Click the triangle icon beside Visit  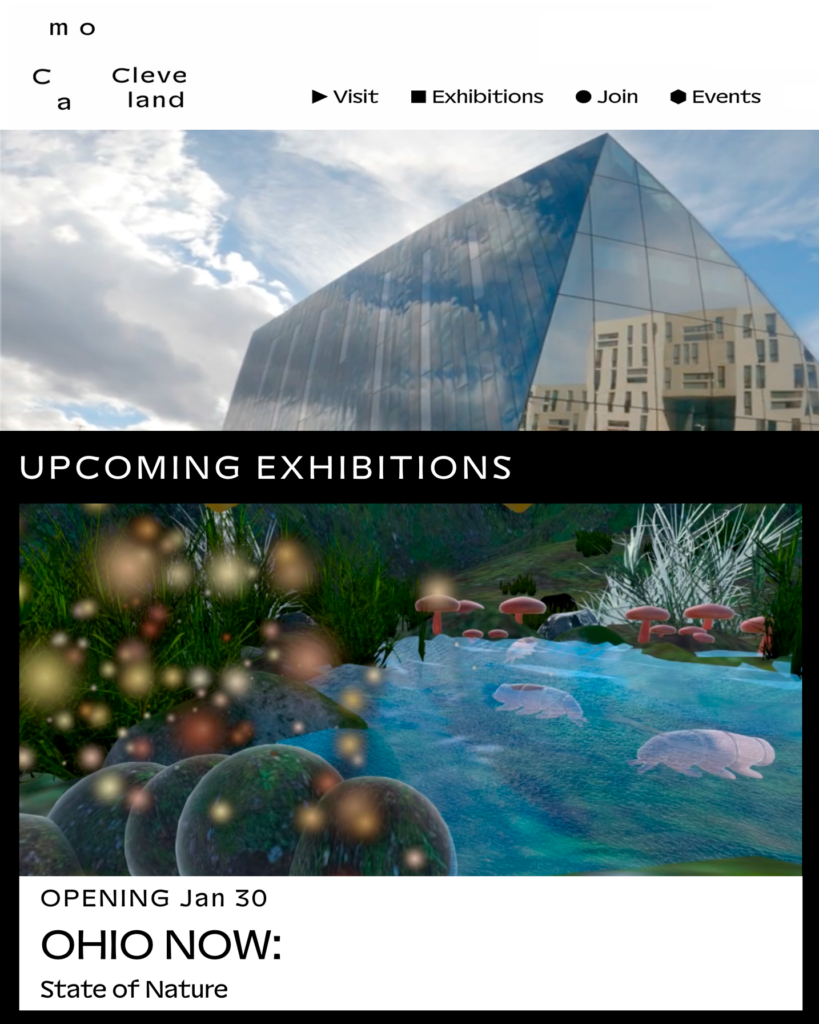317,97
